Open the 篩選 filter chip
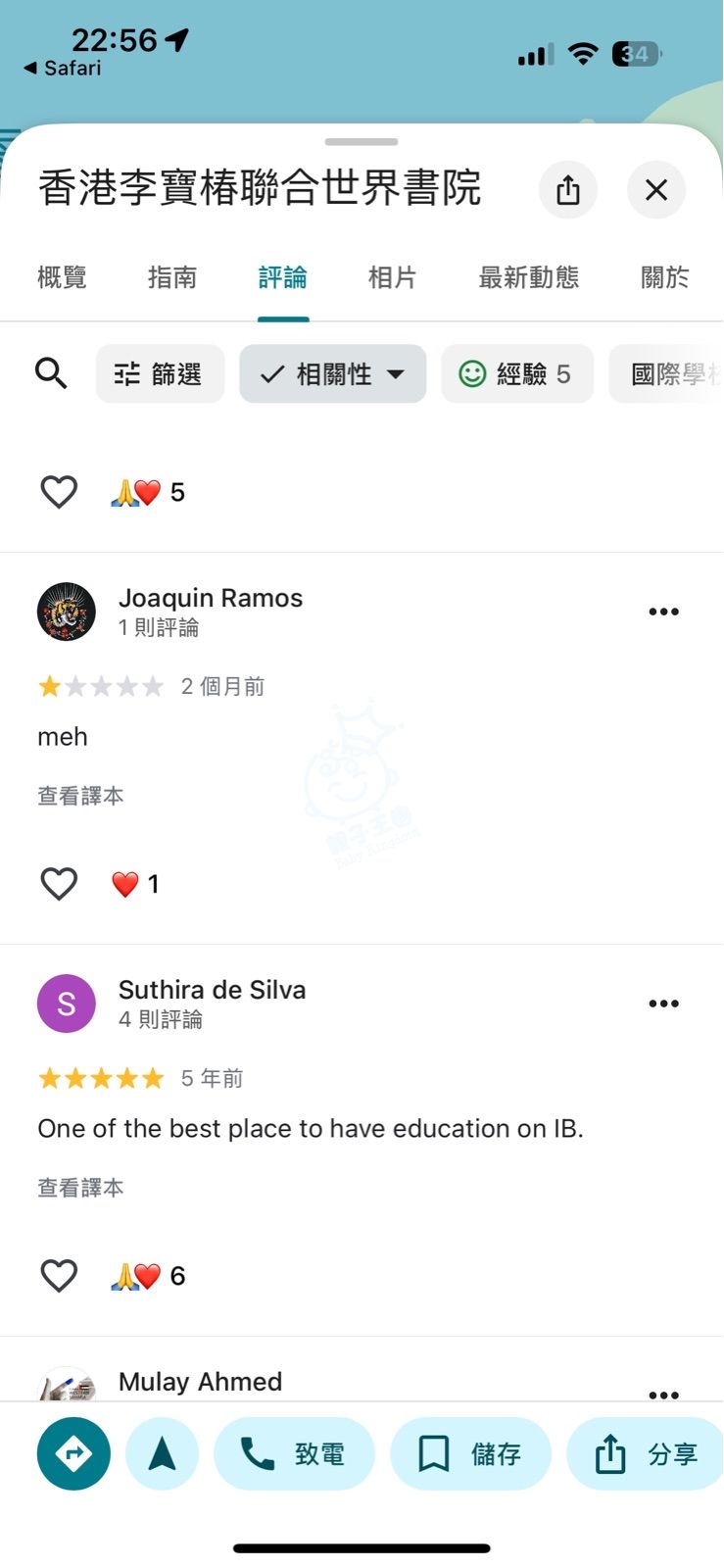724x1568 pixels. pos(160,373)
